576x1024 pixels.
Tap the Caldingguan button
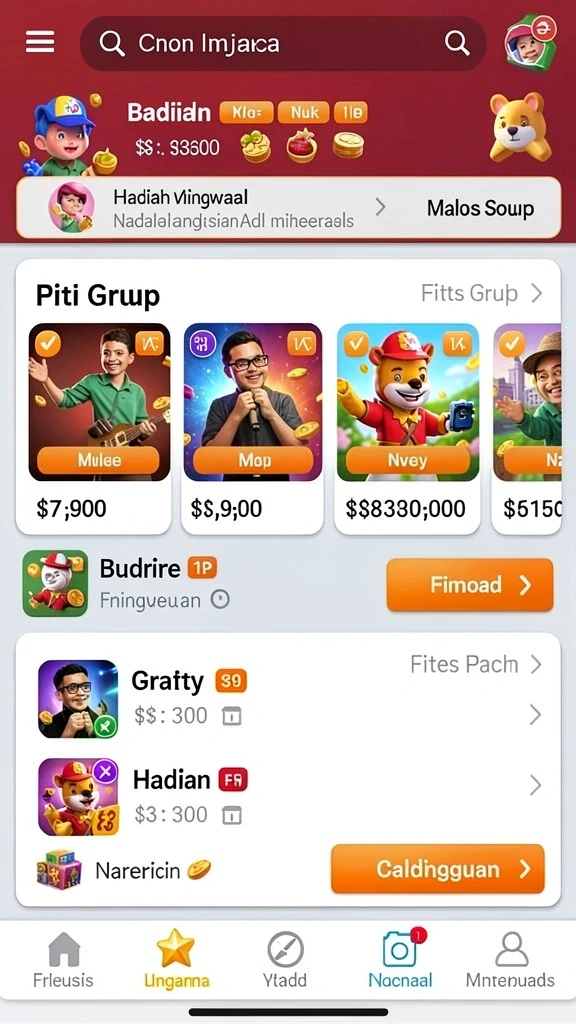tap(438, 869)
